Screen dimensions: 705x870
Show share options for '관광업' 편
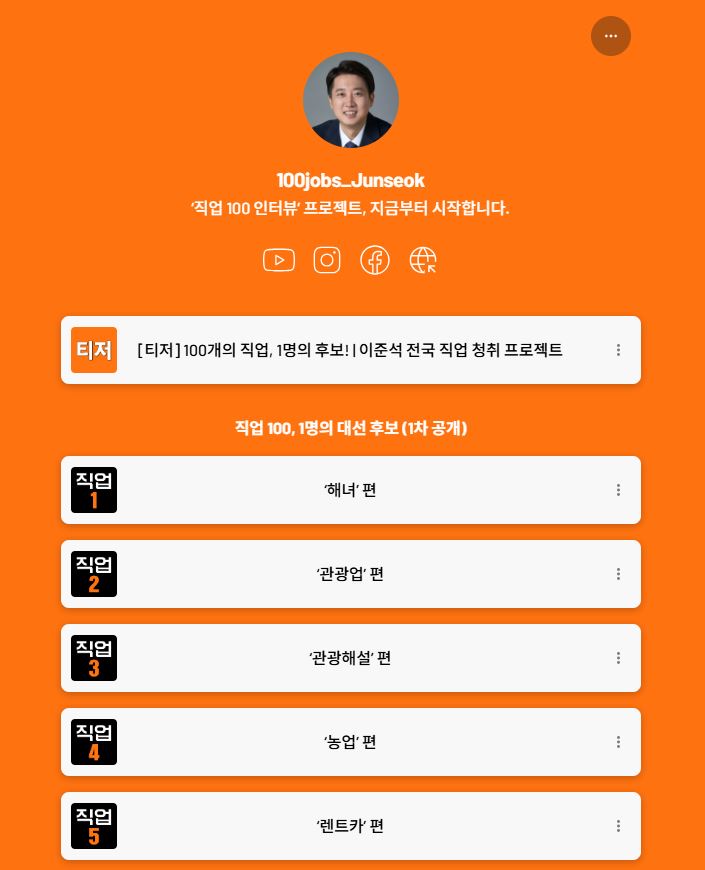(618, 574)
